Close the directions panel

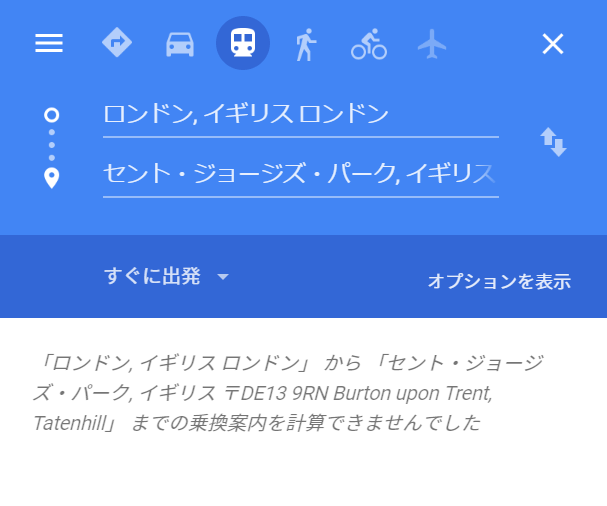coord(552,43)
